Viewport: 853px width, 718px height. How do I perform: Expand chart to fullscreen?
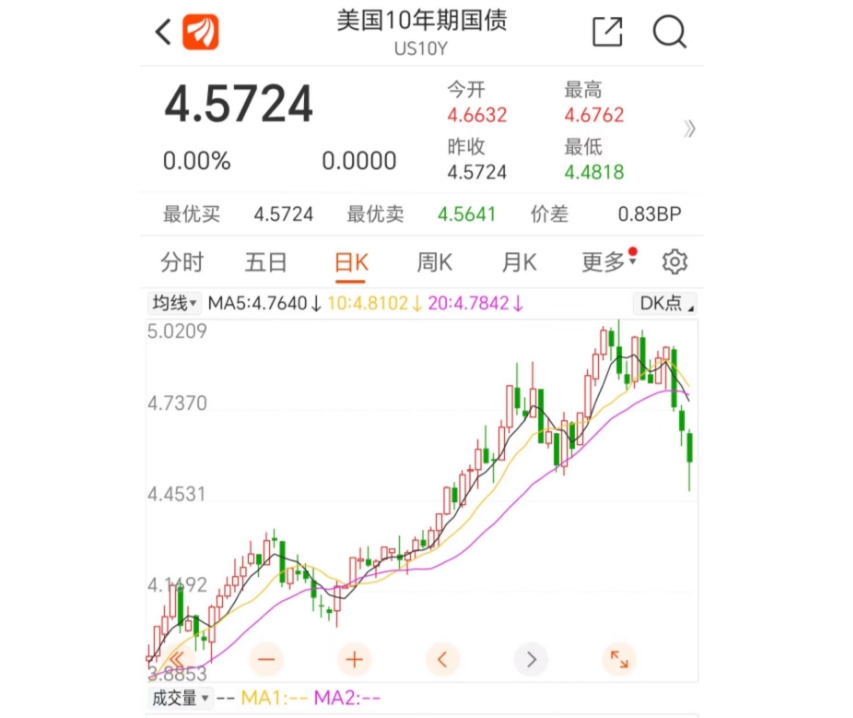(x=619, y=659)
